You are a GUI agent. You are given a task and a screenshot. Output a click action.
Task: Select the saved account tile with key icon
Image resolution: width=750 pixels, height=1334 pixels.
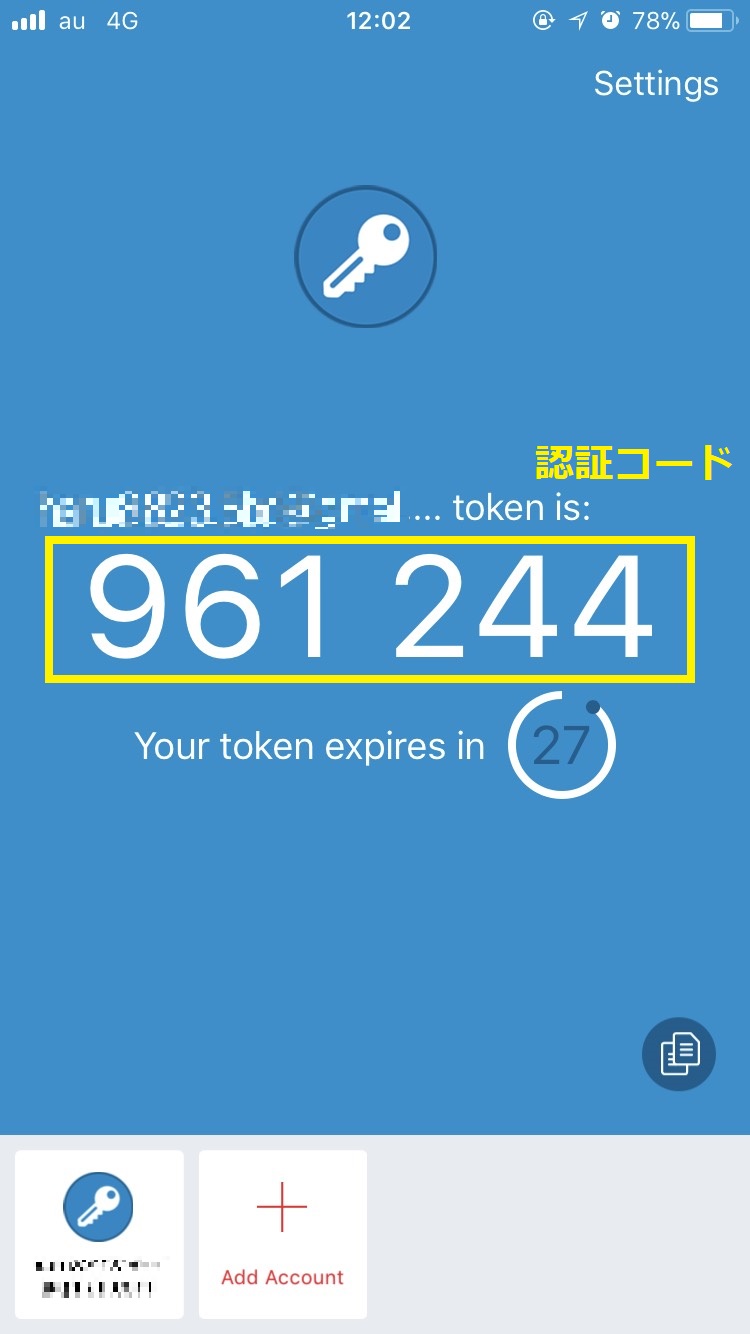(99, 1233)
